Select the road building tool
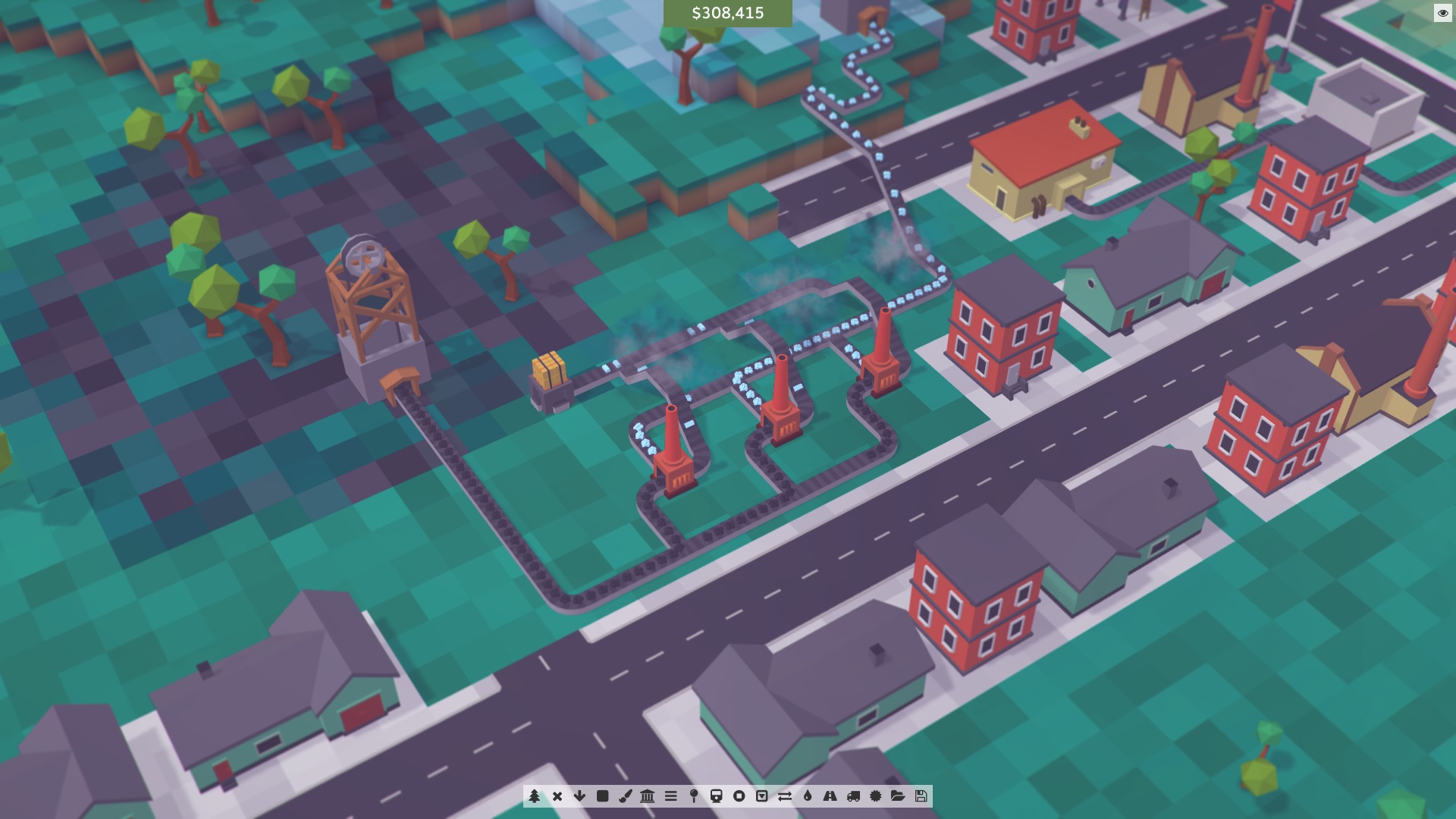The width and height of the screenshot is (1456, 819). (830, 796)
